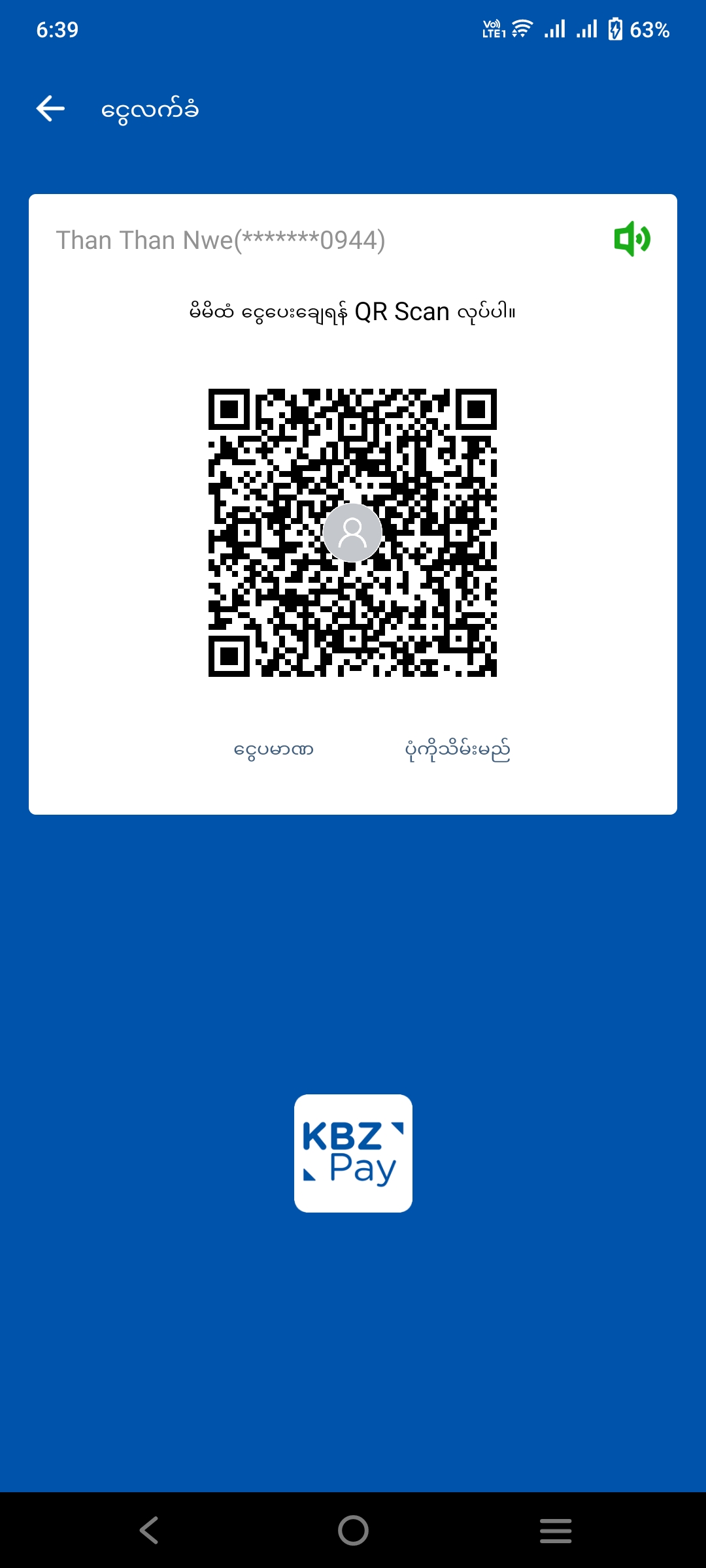Open recent apps from navigation bar
The image size is (706, 1568).
tap(556, 1530)
